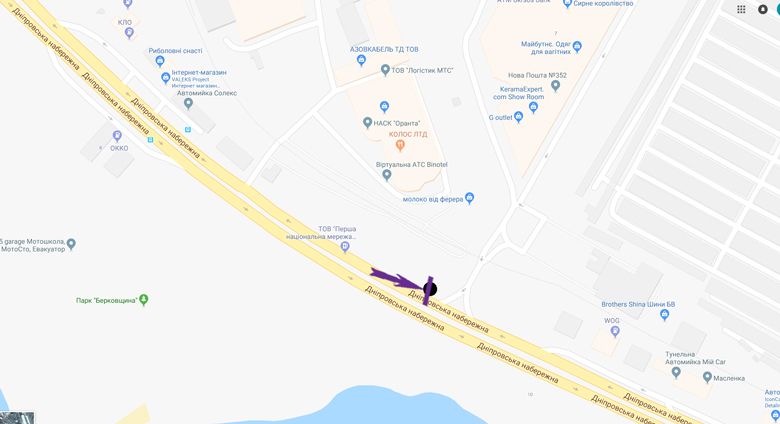Open the Google apps grid

pos(741,9)
